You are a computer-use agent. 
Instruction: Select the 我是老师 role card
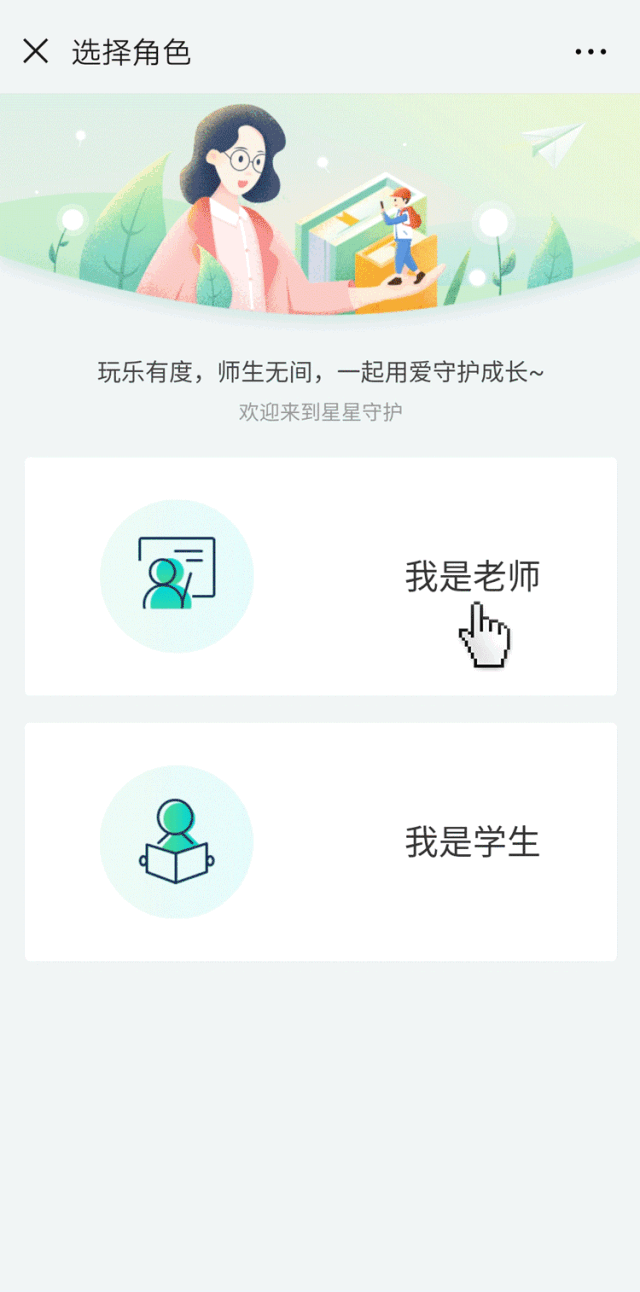(320, 576)
